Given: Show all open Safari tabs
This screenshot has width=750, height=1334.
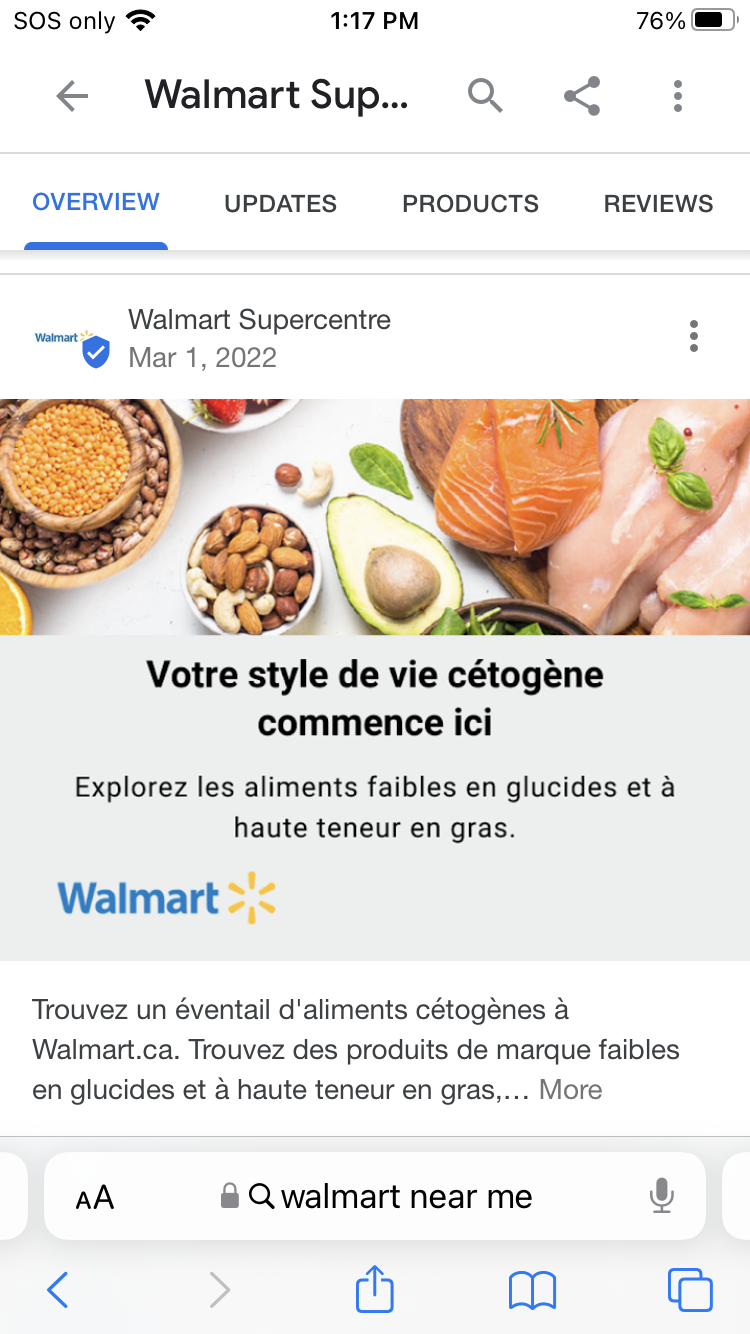Looking at the screenshot, I should pyautogui.click(x=689, y=1290).
